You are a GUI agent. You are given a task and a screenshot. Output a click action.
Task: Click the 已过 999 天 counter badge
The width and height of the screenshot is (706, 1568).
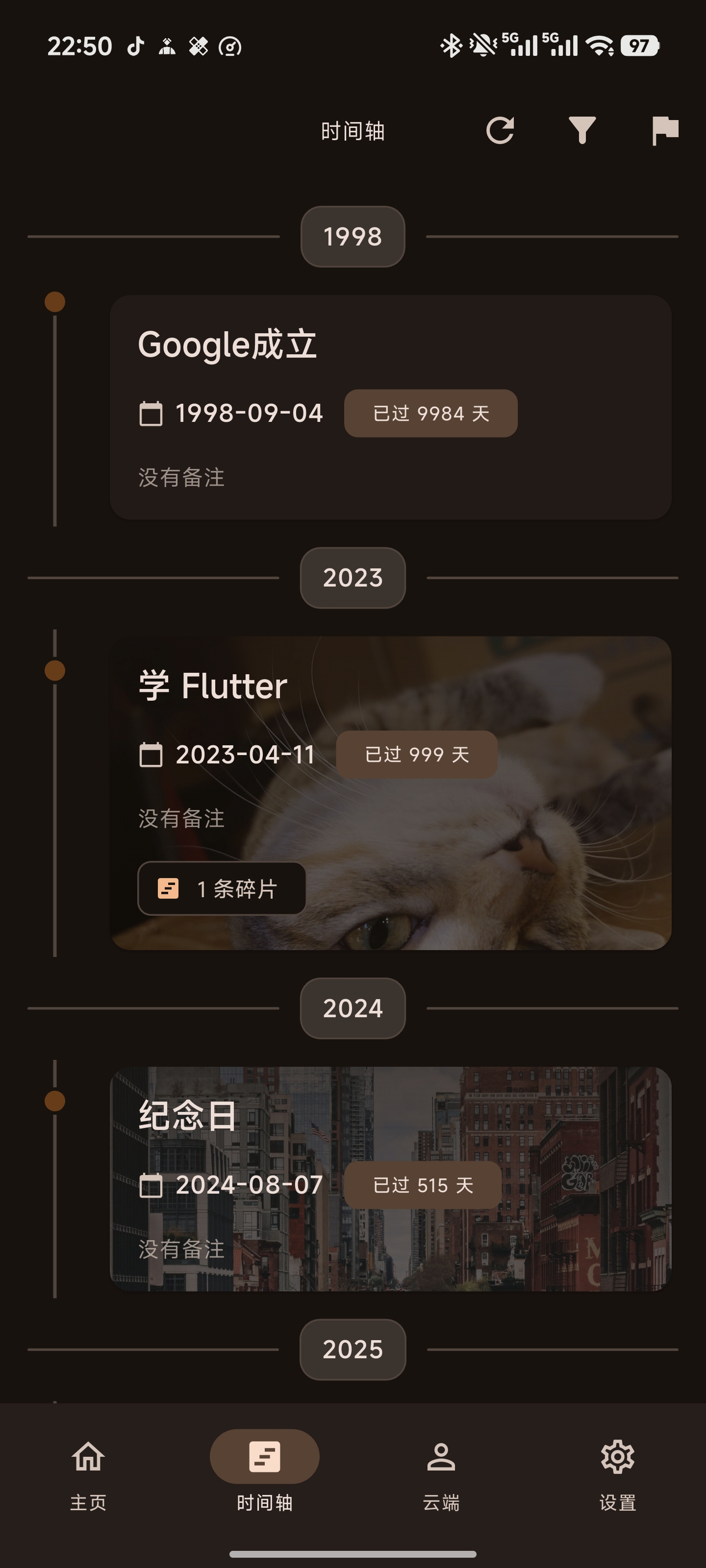pyautogui.click(x=418, y=754)
